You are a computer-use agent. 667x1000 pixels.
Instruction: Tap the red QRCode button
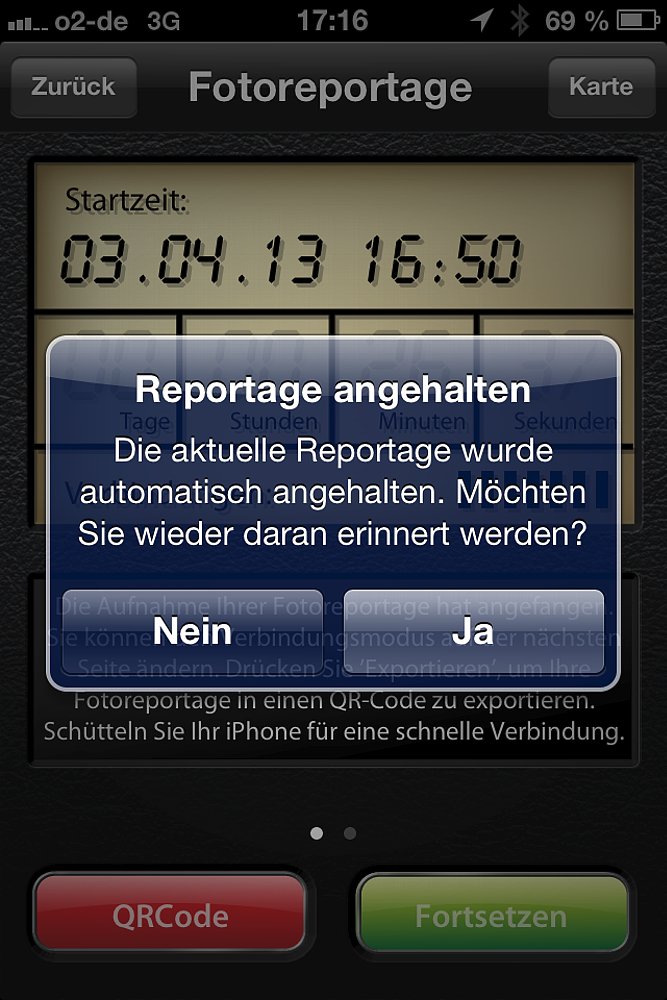pos(170,914)
